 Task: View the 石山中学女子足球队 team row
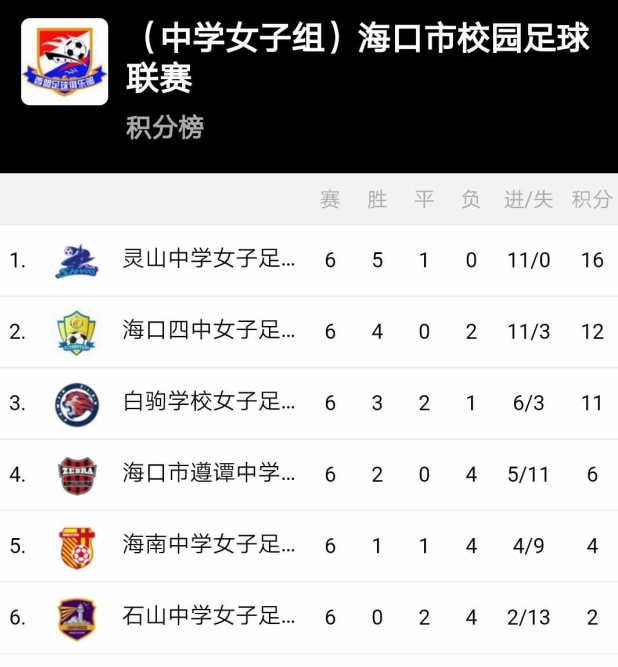tap(209, 617)
